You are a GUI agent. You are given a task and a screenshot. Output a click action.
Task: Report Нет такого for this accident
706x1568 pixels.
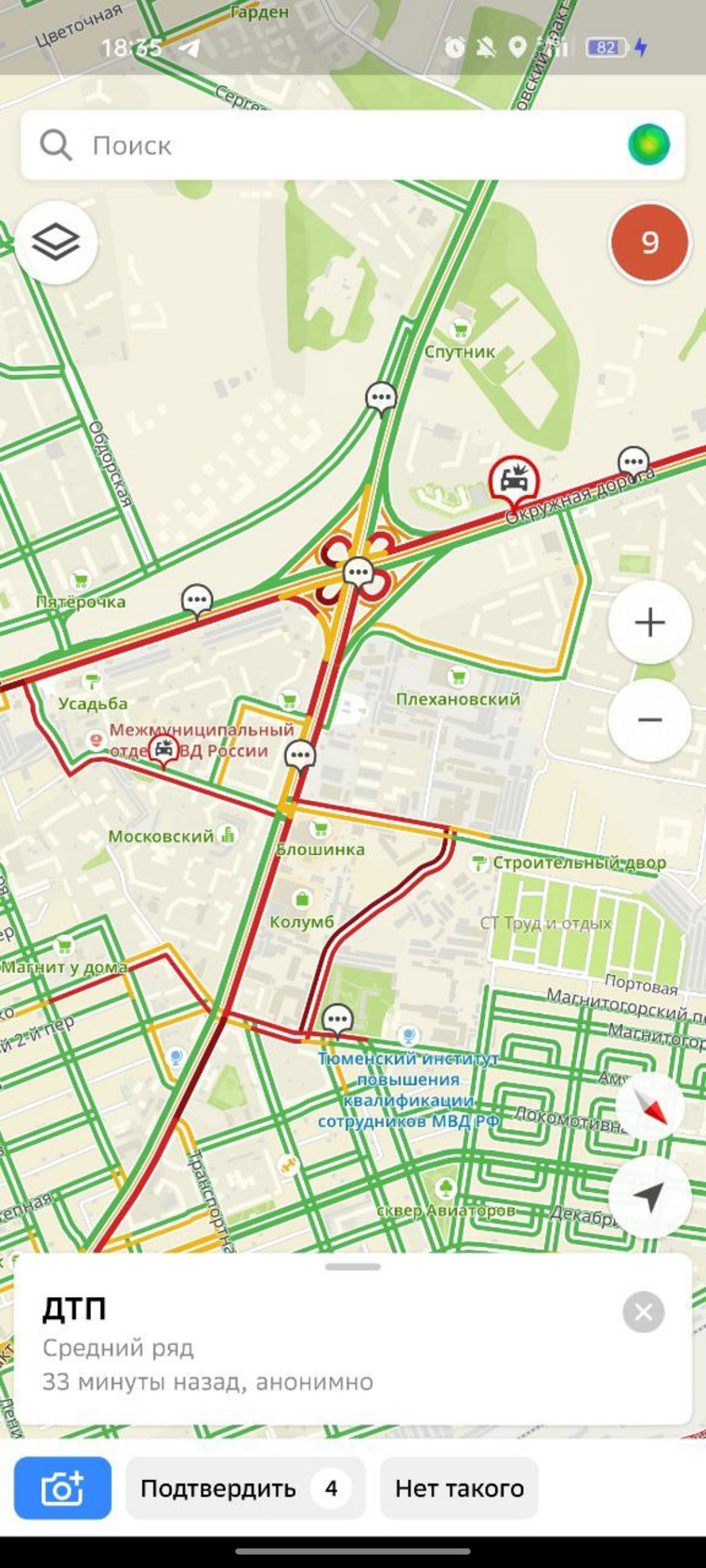pyautogui.click(x=459, y=1488)
